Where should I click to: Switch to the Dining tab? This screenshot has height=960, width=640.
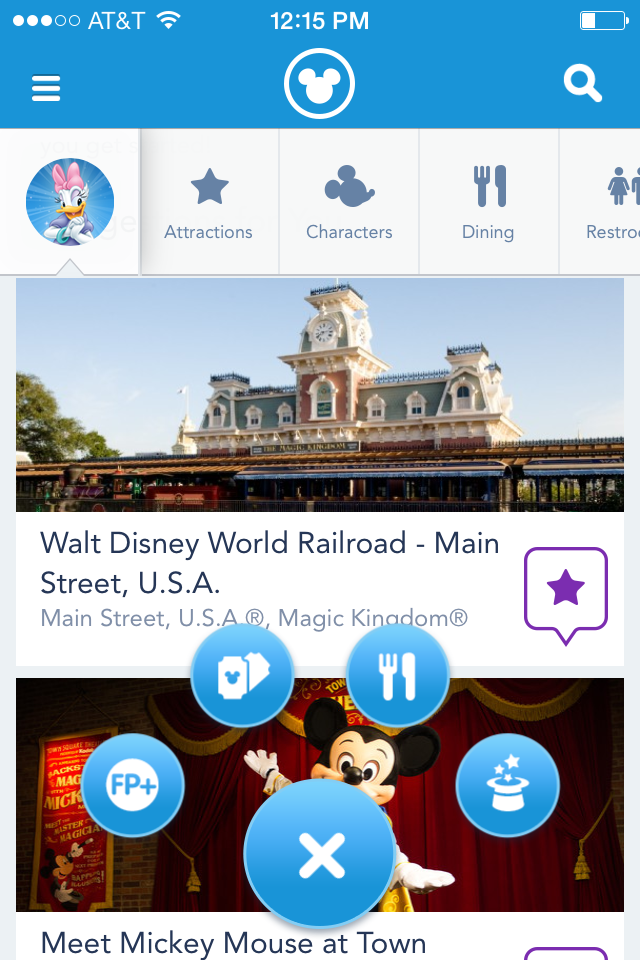[x=488, y=204]
